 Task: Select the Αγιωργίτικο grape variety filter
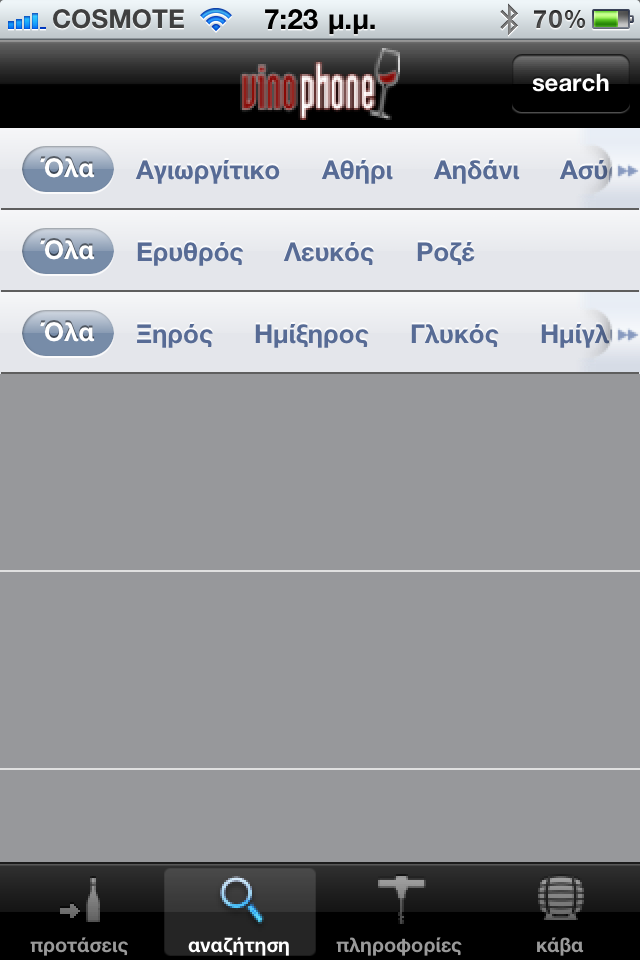point(208,171)
